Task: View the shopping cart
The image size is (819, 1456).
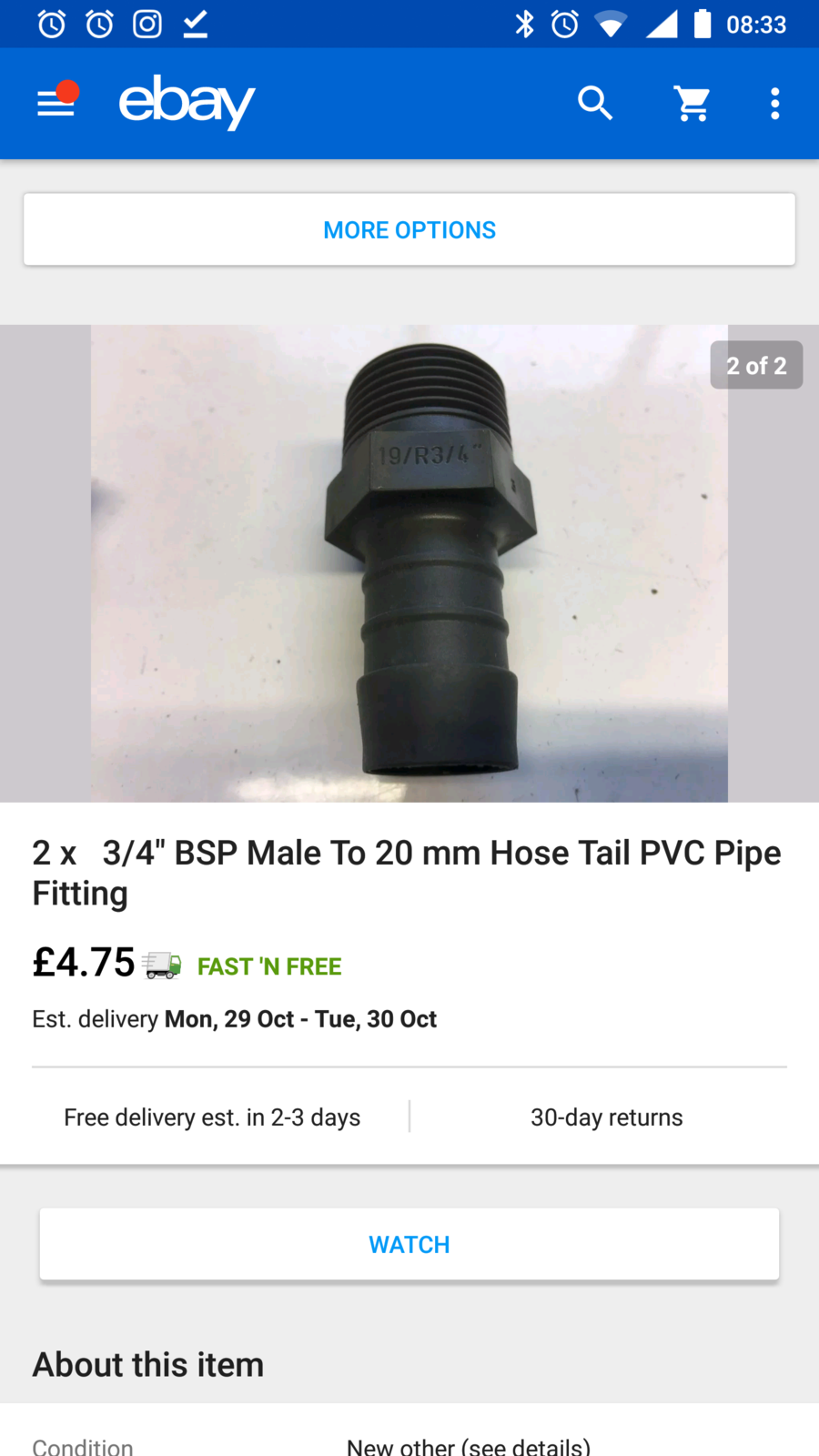Action: point(693,104)
